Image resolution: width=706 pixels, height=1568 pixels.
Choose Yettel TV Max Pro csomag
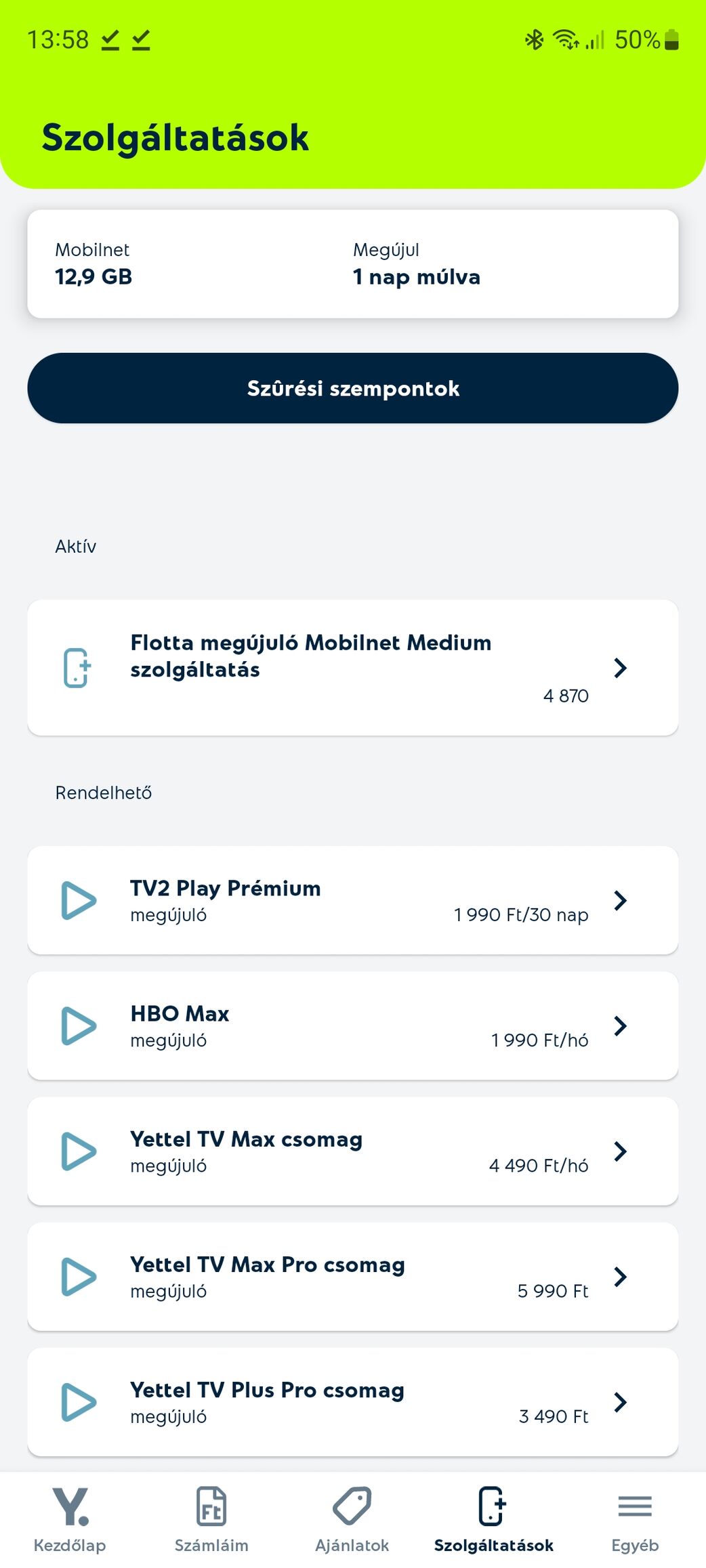(x=352, y=1277)
